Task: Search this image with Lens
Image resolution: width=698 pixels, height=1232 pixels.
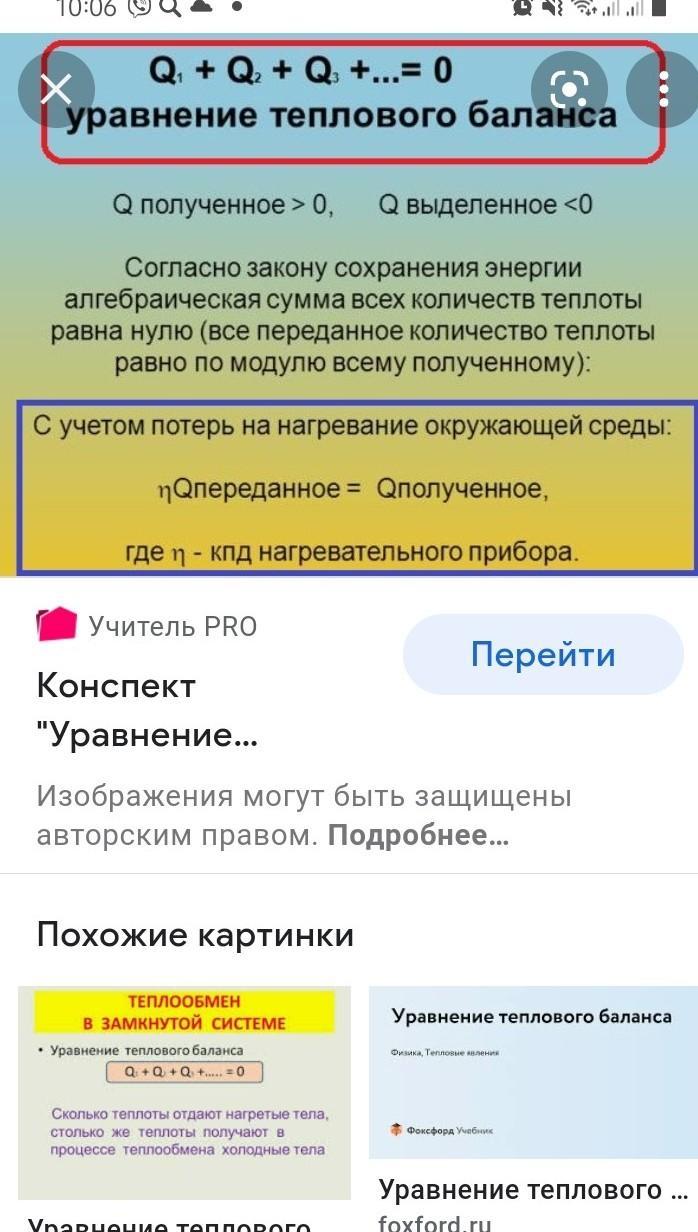Action: point(569,89)
